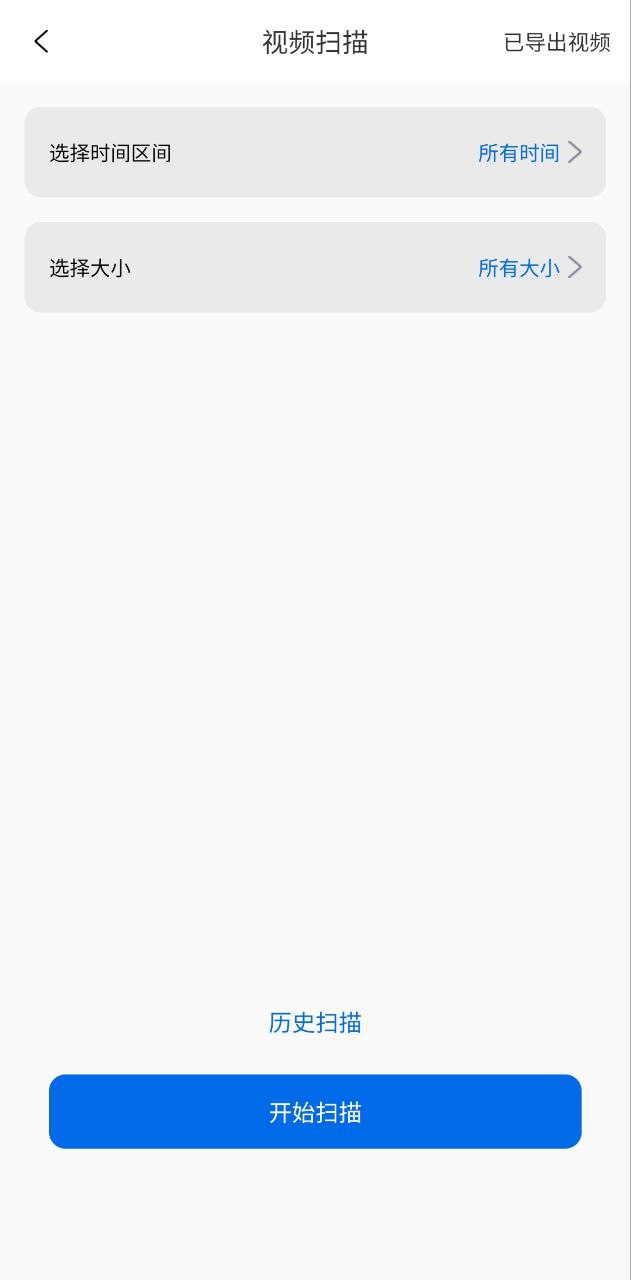
Task: Go back using the top-left arrow
Action: (x=41, y=41)
